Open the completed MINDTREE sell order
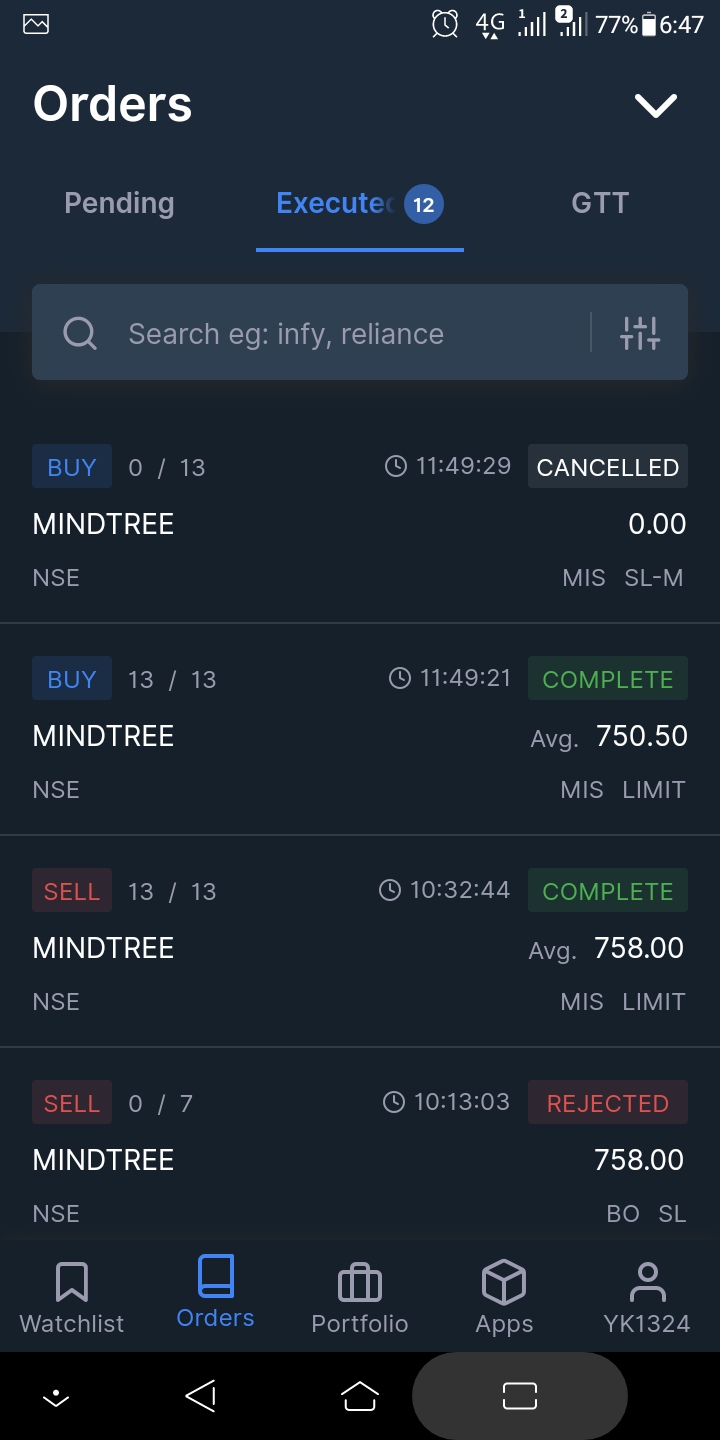The image size is (720, 1440). tap(359, 946)
